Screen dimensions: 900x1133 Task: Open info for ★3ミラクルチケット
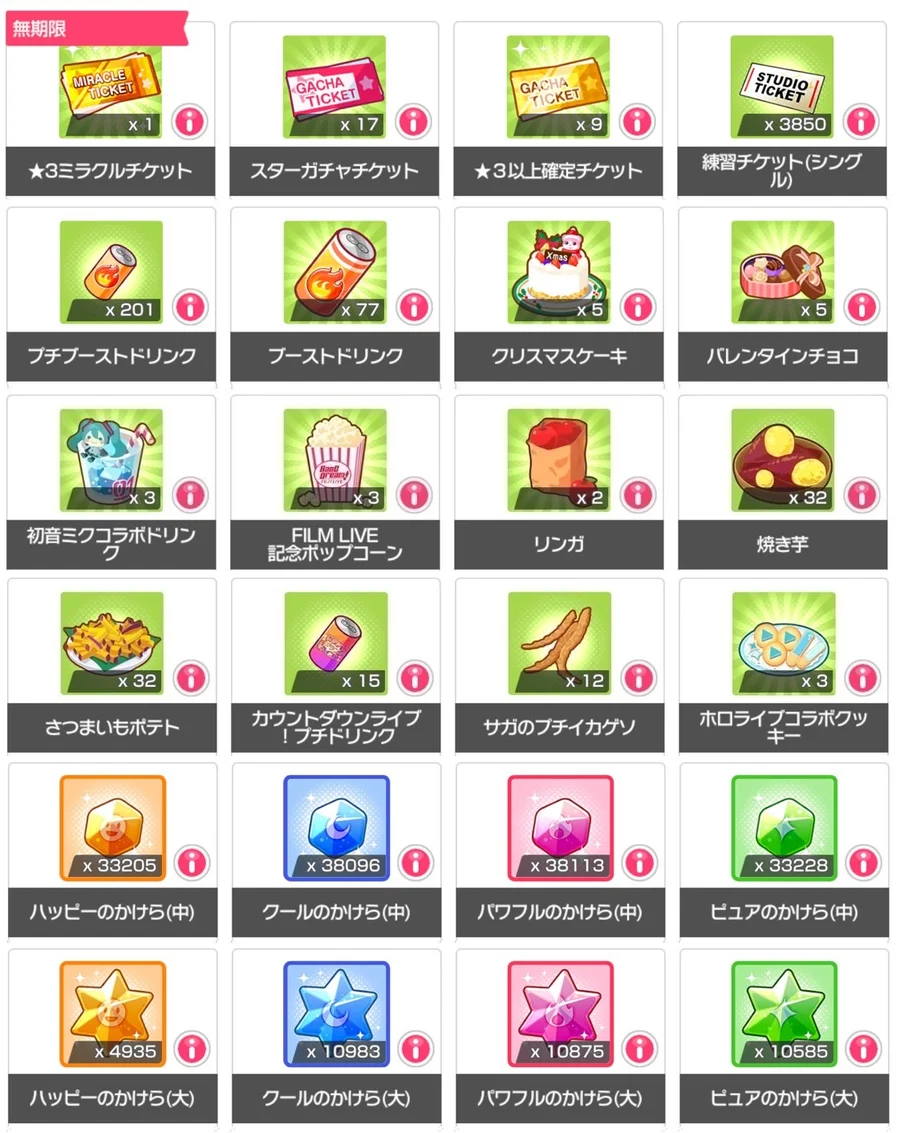[x=190, y=123]
